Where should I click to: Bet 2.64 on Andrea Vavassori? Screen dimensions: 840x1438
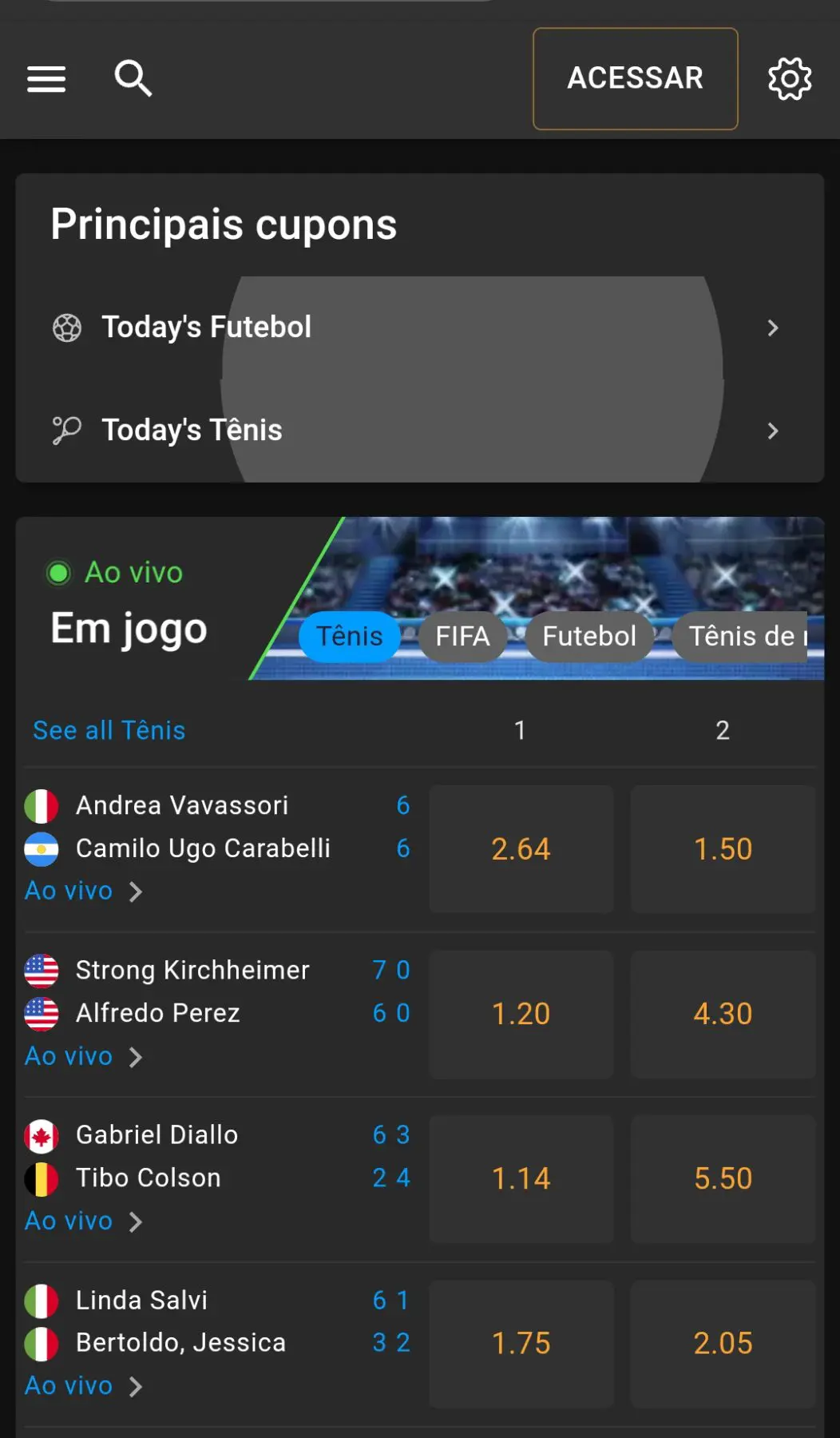[521, 849]
